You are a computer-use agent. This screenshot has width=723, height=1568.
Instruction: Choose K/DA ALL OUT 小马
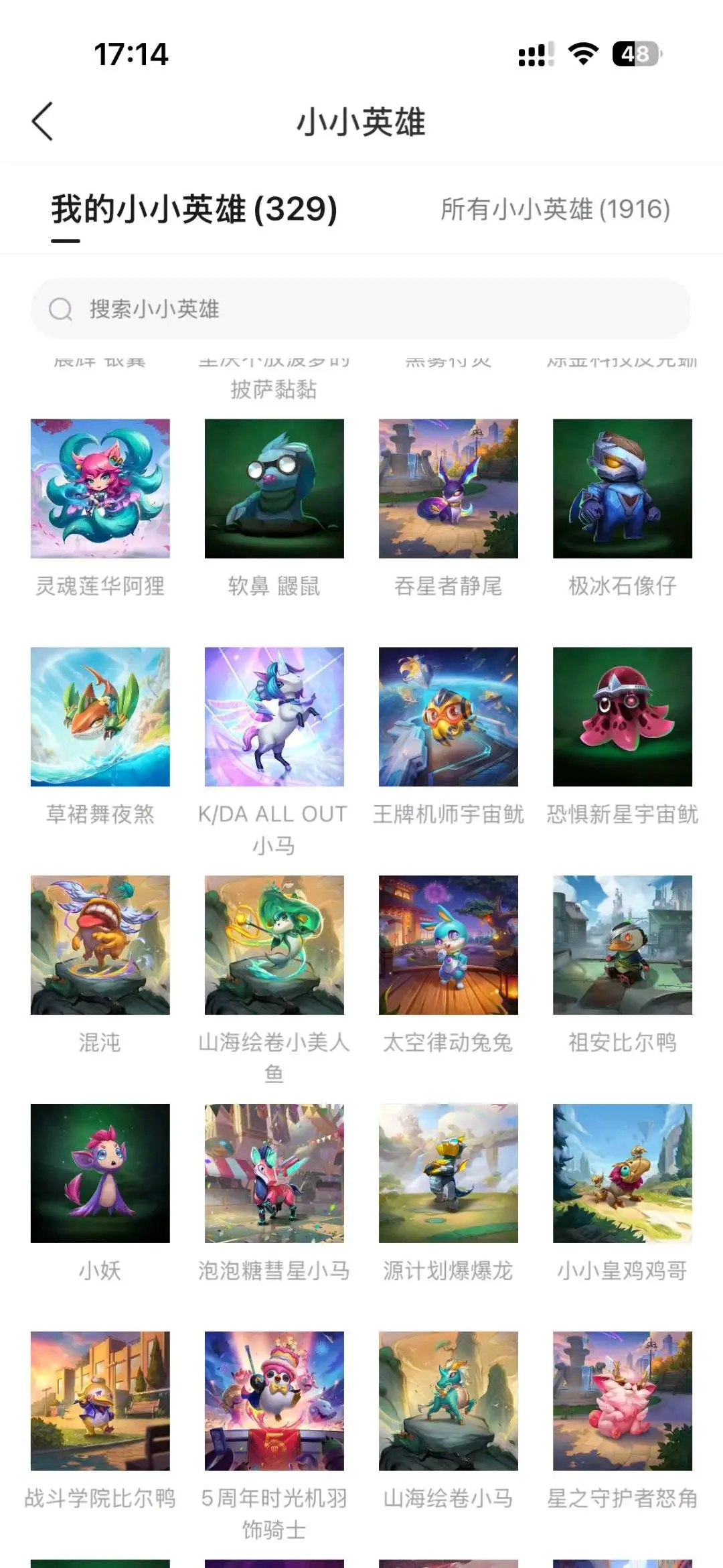(x=274, y=717)
